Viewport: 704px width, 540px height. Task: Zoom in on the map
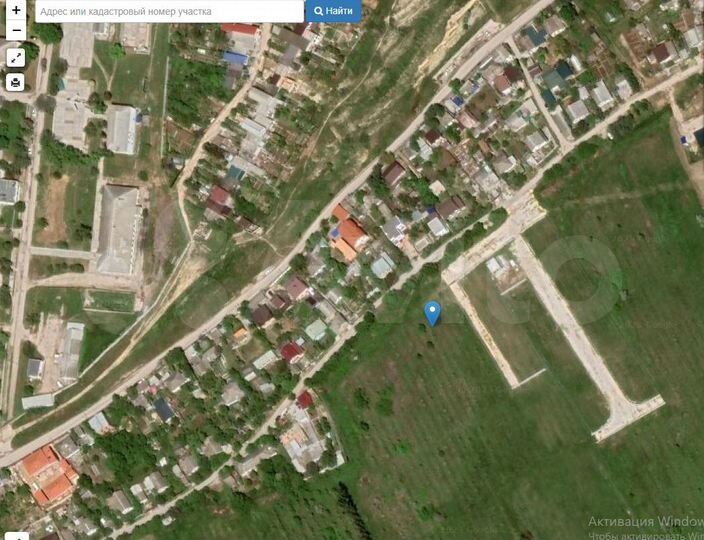[x=16, y=9]
